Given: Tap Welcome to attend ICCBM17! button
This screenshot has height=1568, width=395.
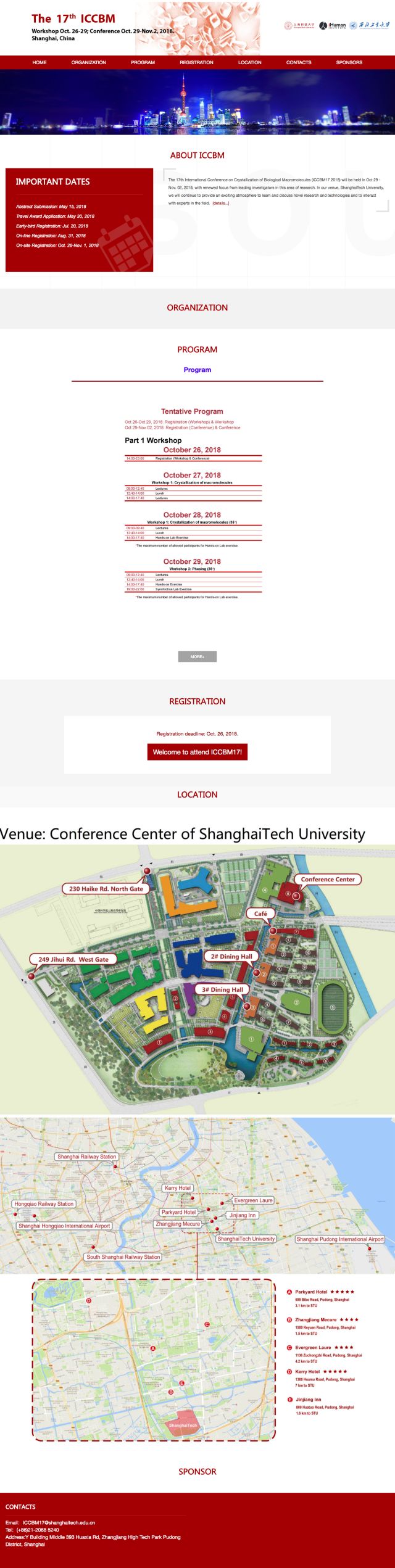Looking at the screenshot, I should tap(197, 752).
